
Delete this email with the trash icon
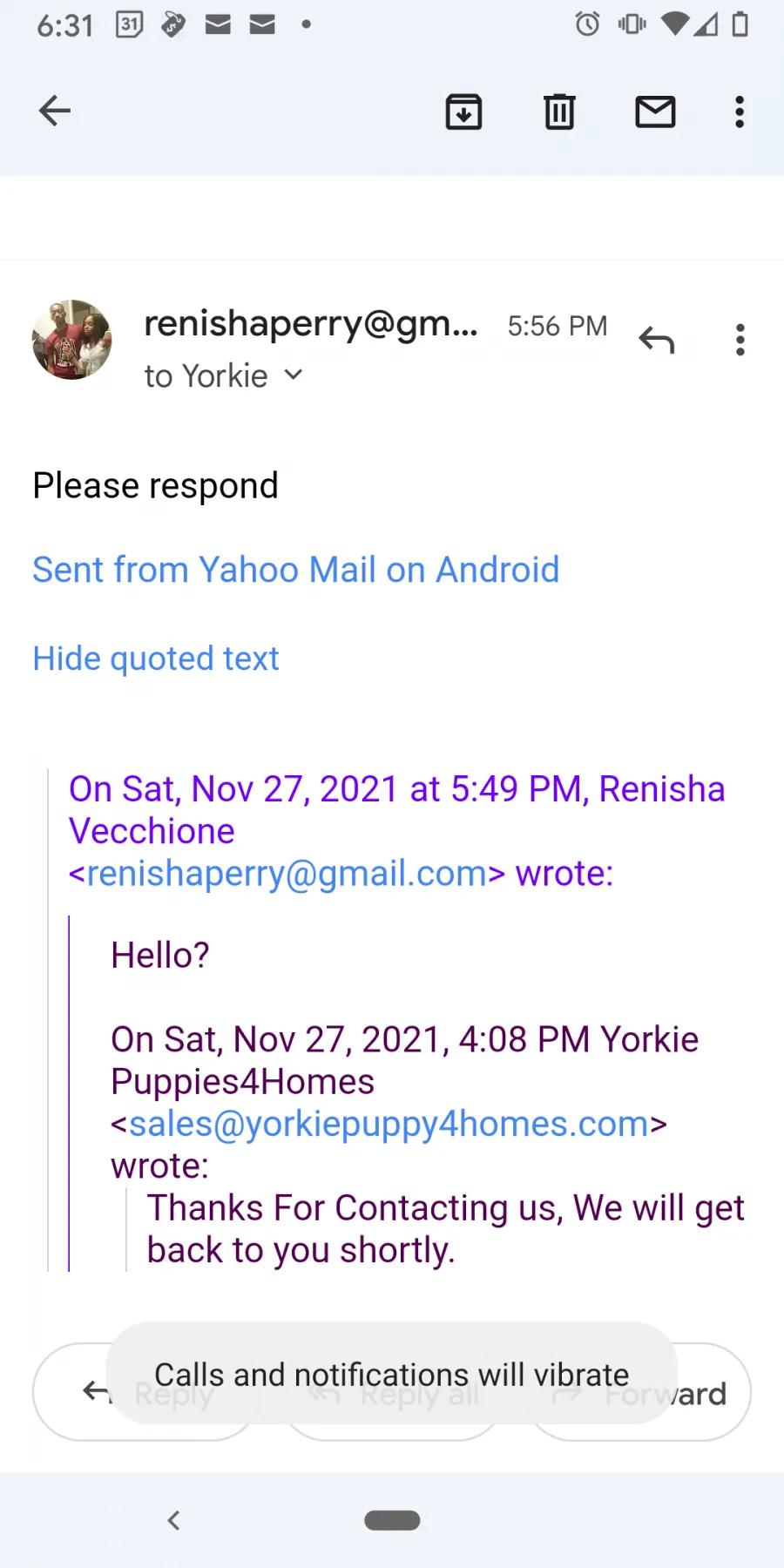[559, 112]
